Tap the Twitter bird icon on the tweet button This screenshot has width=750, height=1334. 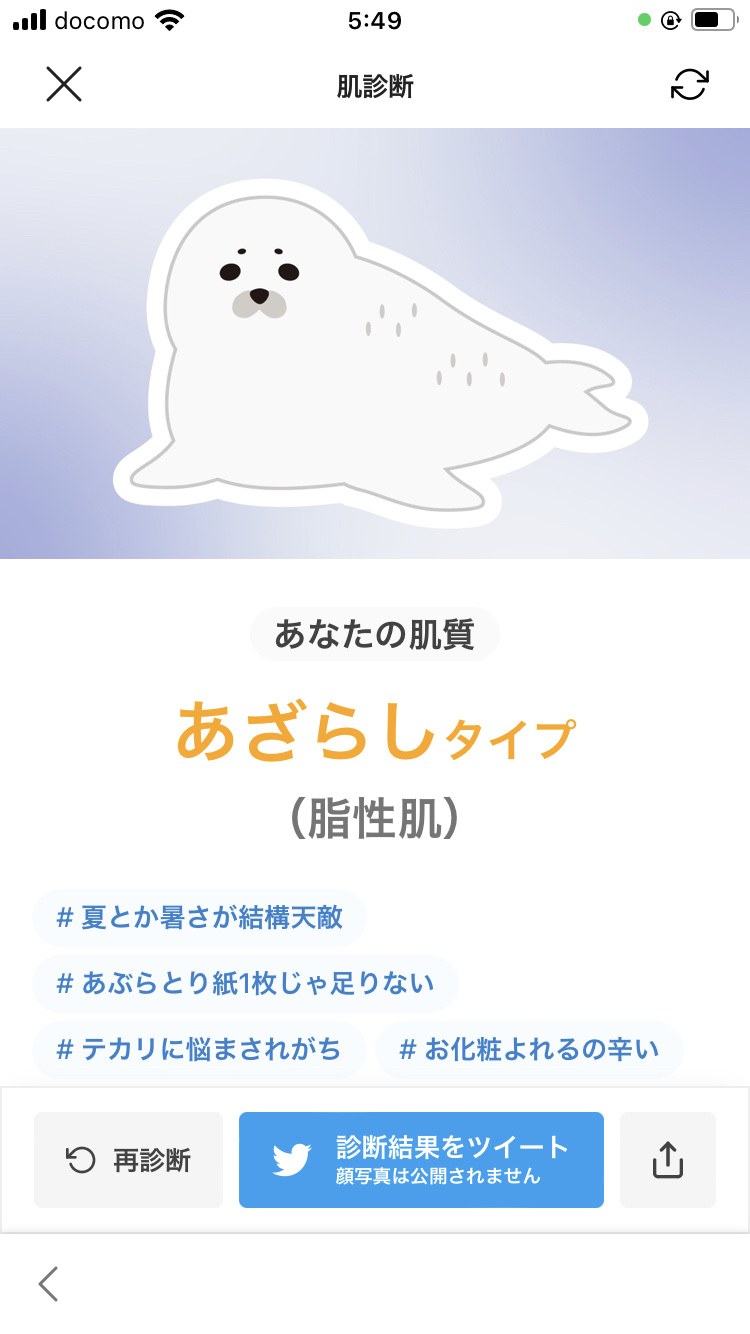[290, 1159]
